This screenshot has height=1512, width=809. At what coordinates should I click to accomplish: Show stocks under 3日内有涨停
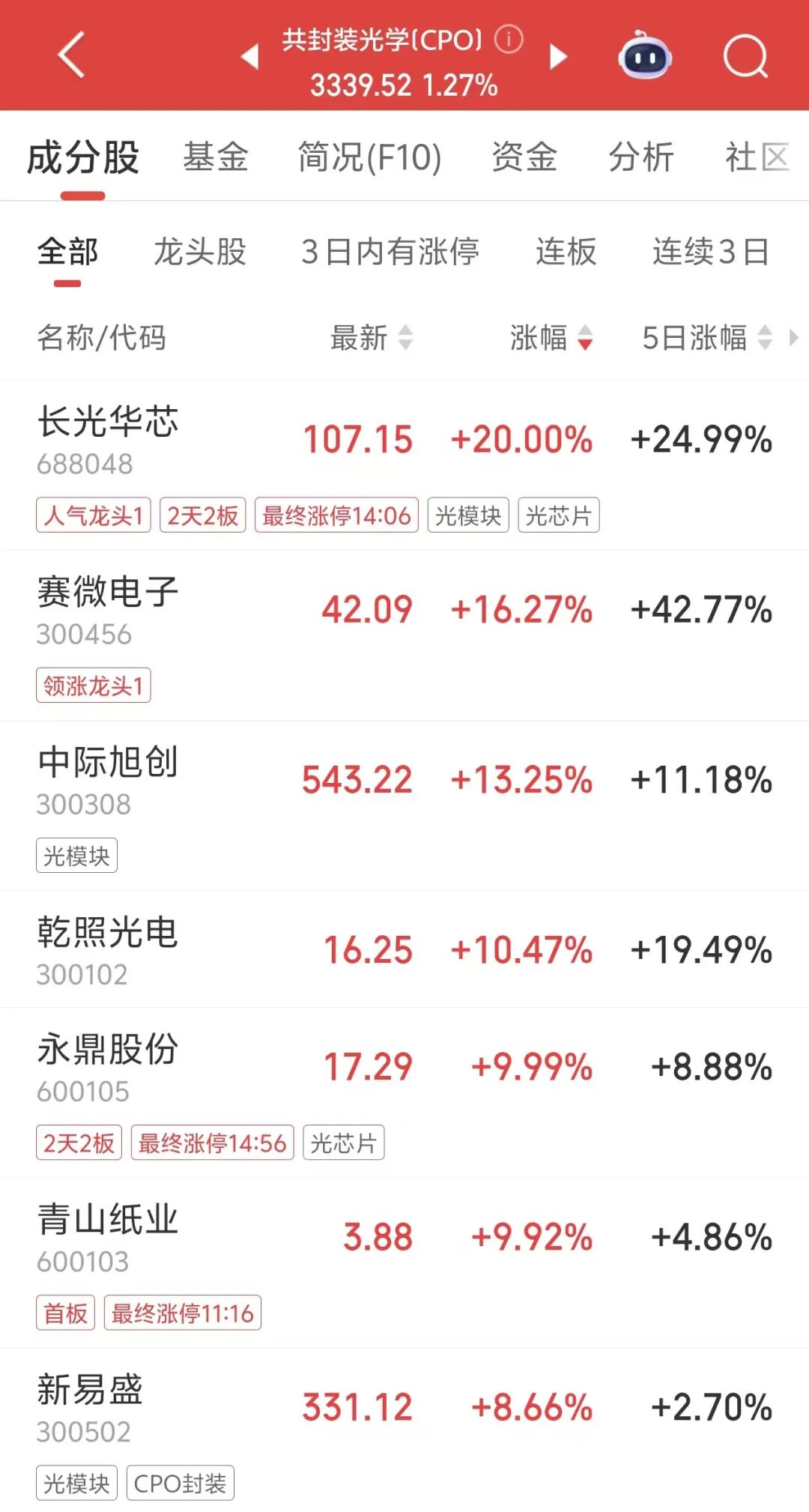(x=390, y=252)
